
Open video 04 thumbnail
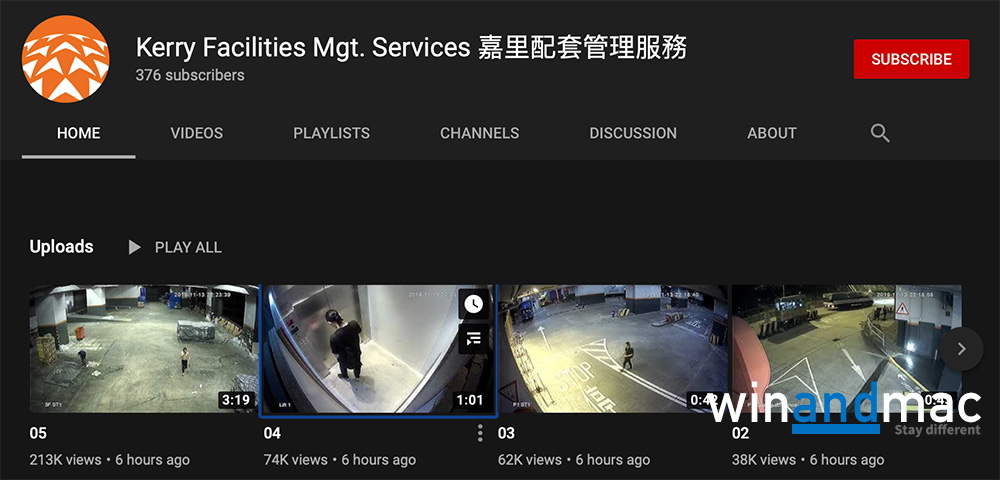360,349
